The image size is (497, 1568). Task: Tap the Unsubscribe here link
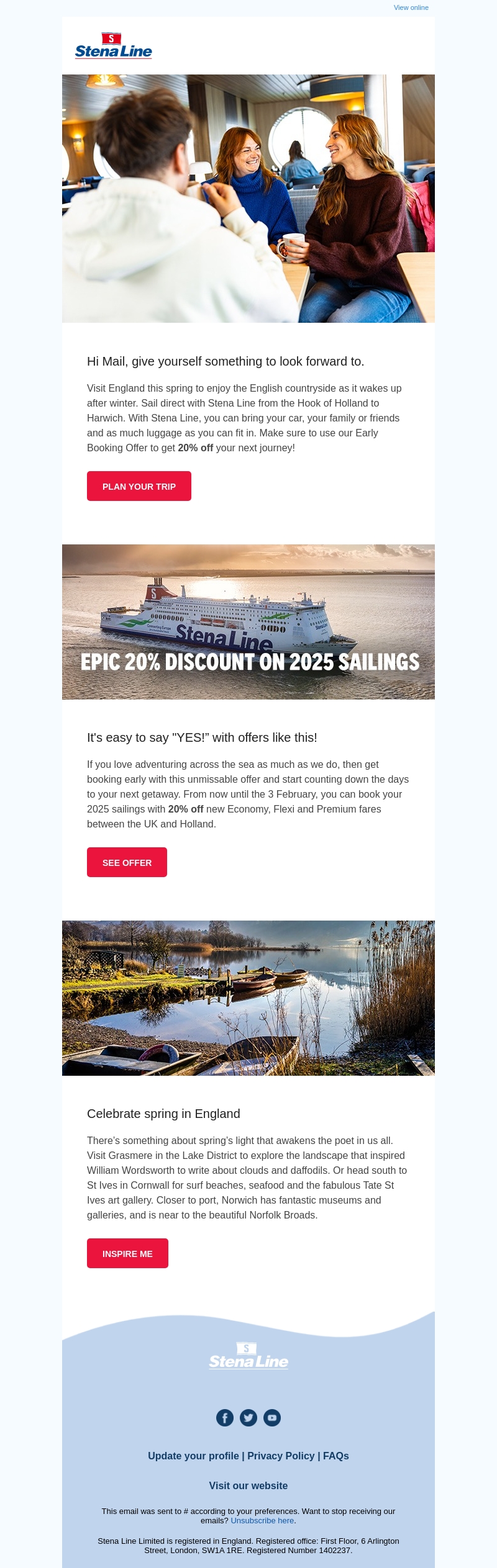[x=262, y=1520]
